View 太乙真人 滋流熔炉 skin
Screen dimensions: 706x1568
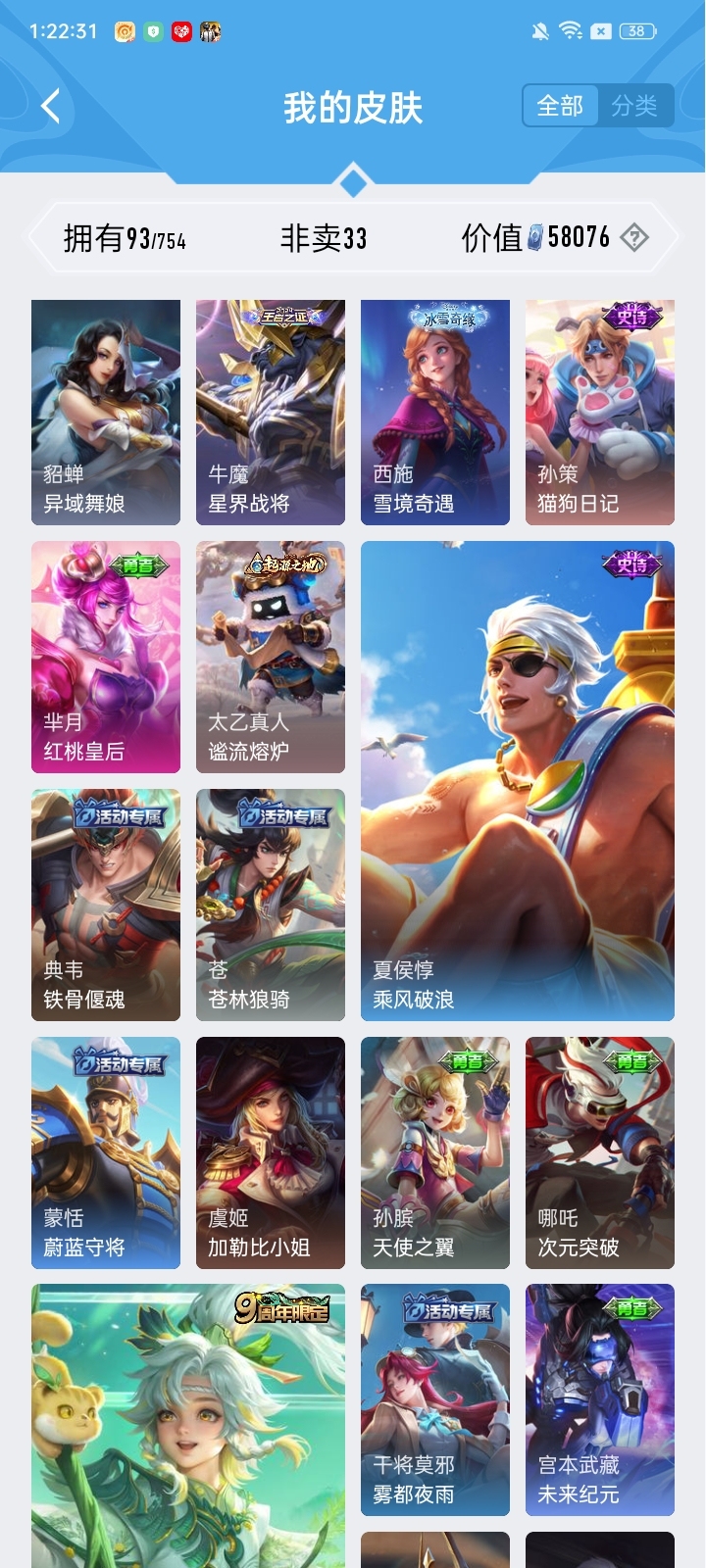coord(271,657)
